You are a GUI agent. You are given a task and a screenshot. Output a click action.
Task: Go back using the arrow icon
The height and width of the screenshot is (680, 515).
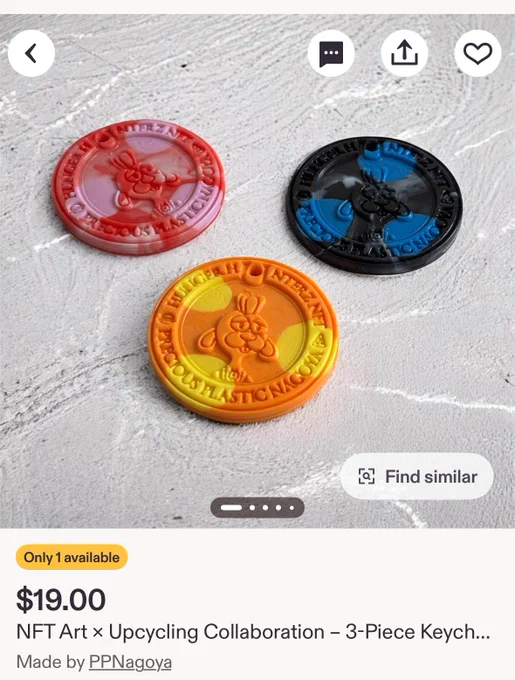31,53
